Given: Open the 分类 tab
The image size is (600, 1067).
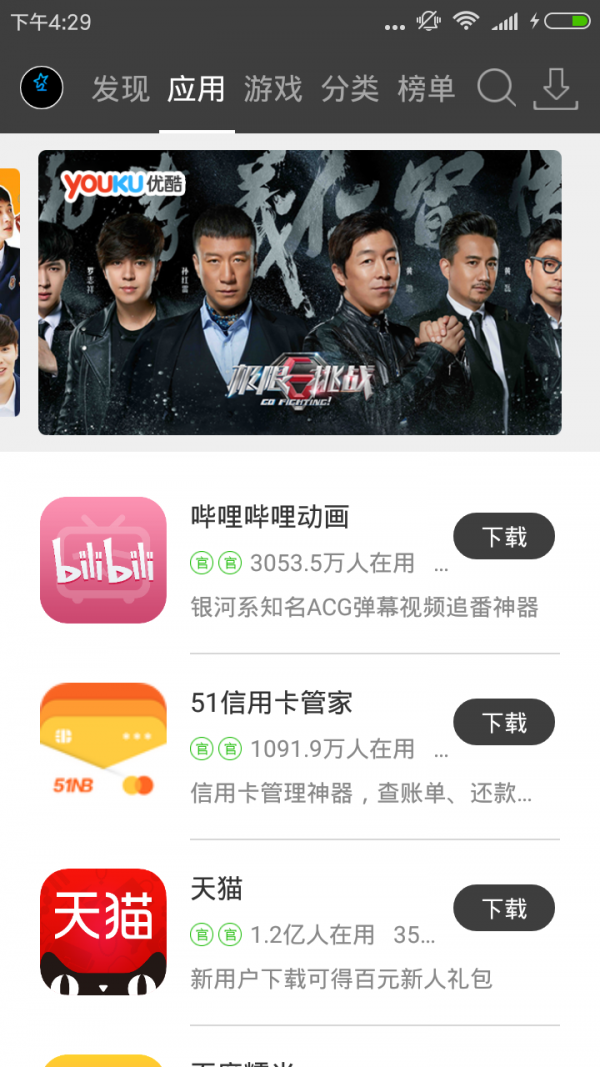Looking at the screenshot, I should [350, 89].
